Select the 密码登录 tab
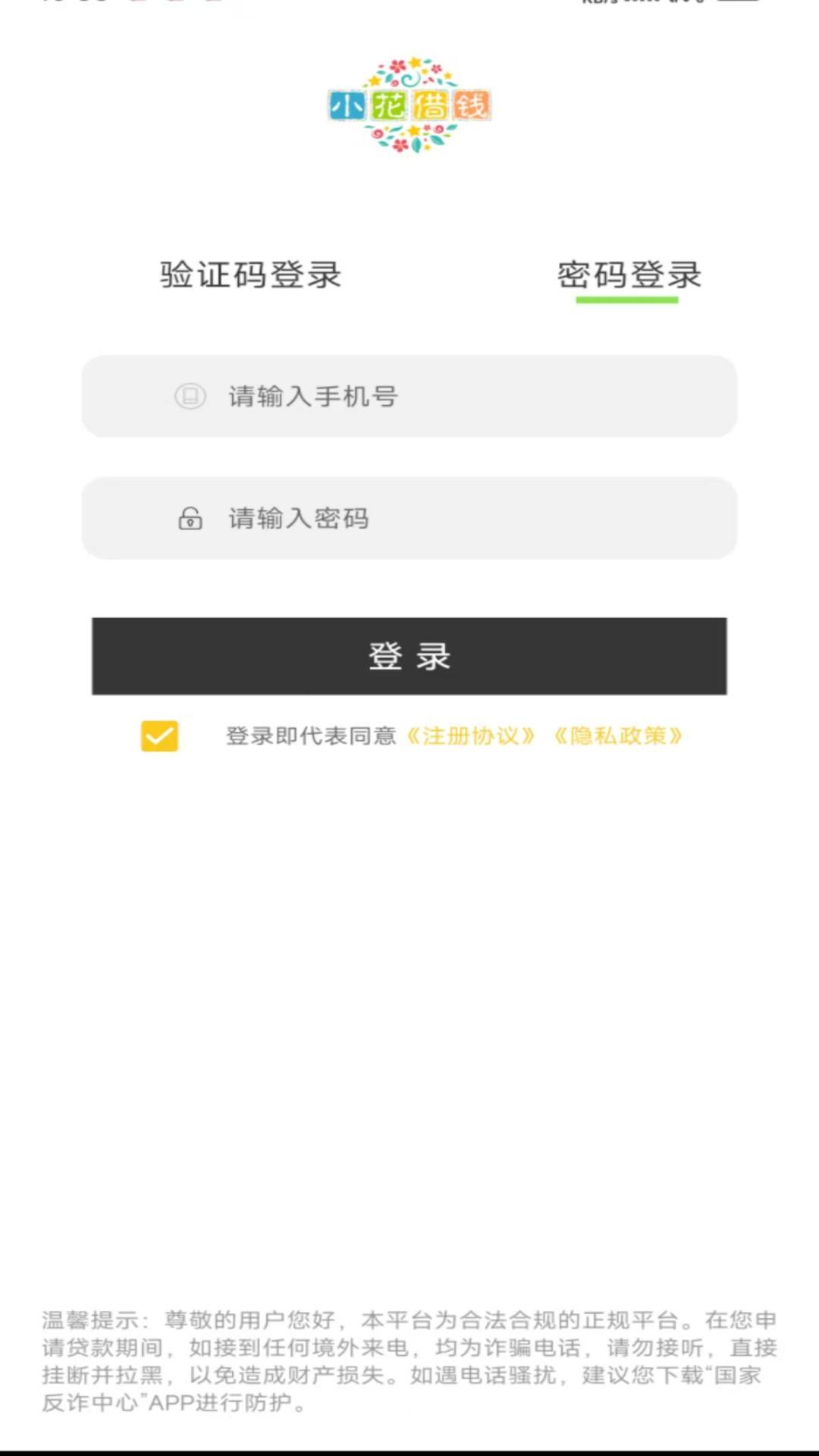 click(629, 275)
